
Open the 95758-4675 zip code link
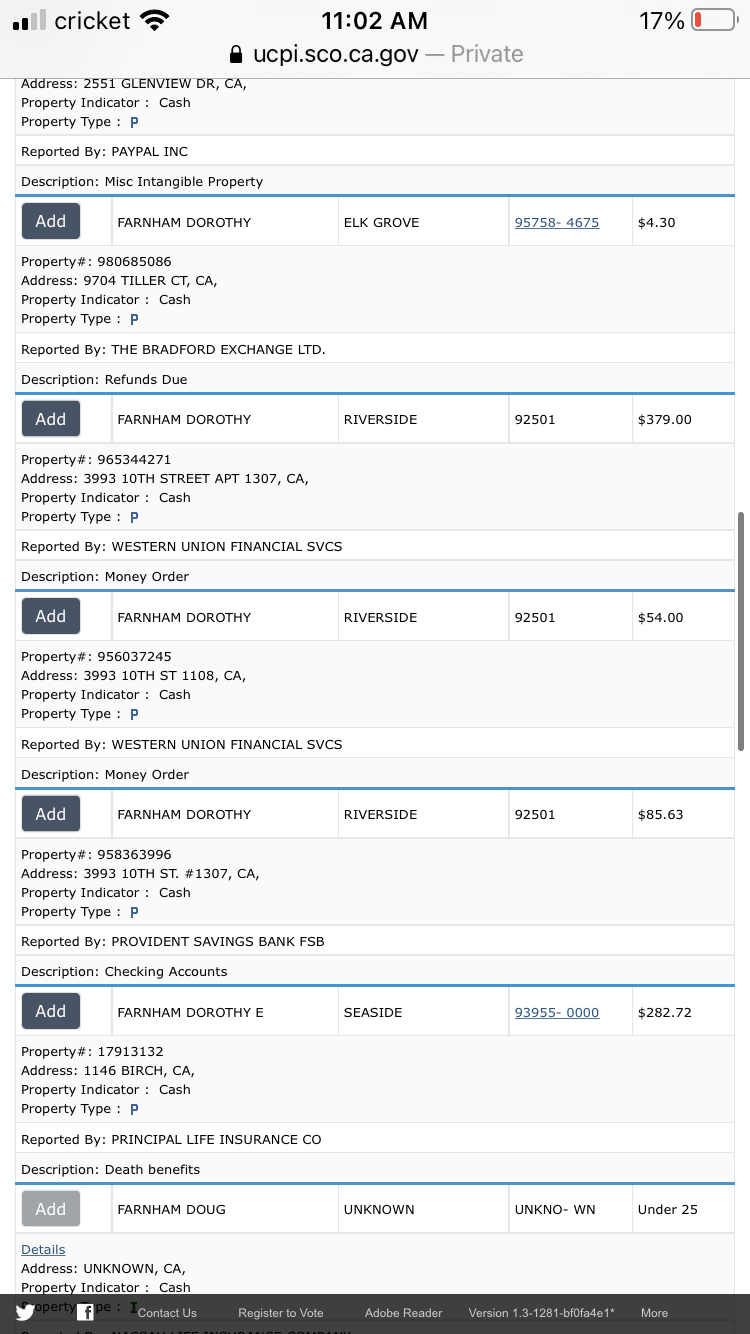tap(557, 222)
